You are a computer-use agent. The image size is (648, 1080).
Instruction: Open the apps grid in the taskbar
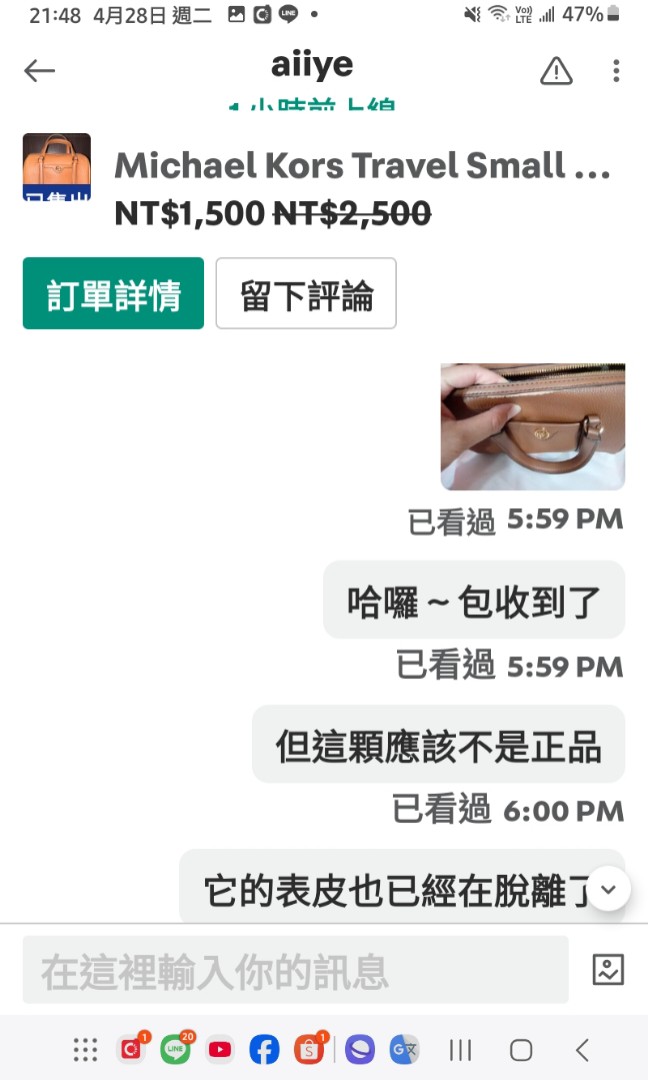point(85,1050)
